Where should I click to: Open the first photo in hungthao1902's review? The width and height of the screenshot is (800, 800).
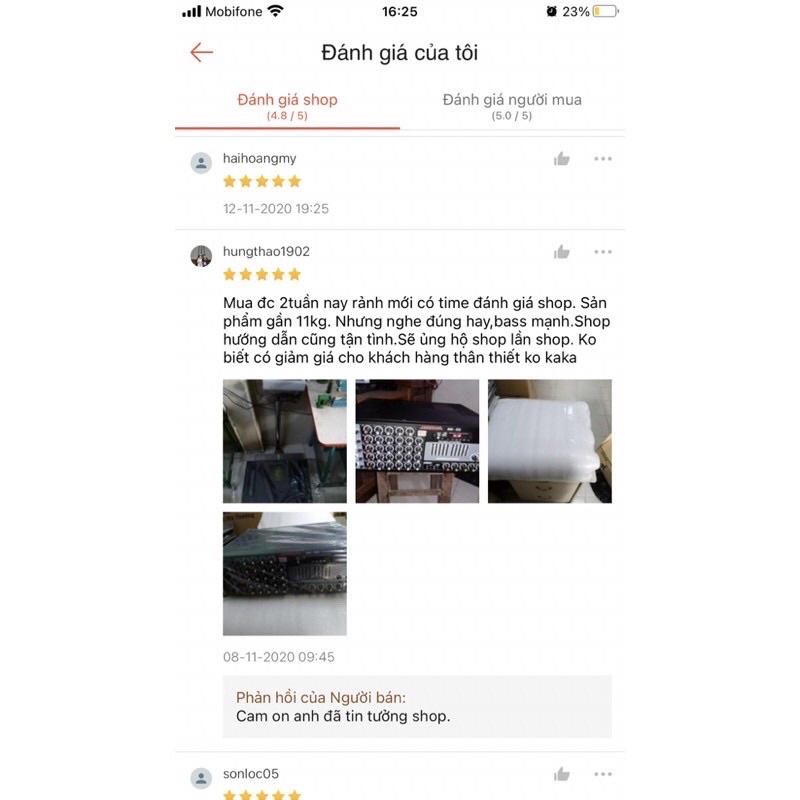284,441
